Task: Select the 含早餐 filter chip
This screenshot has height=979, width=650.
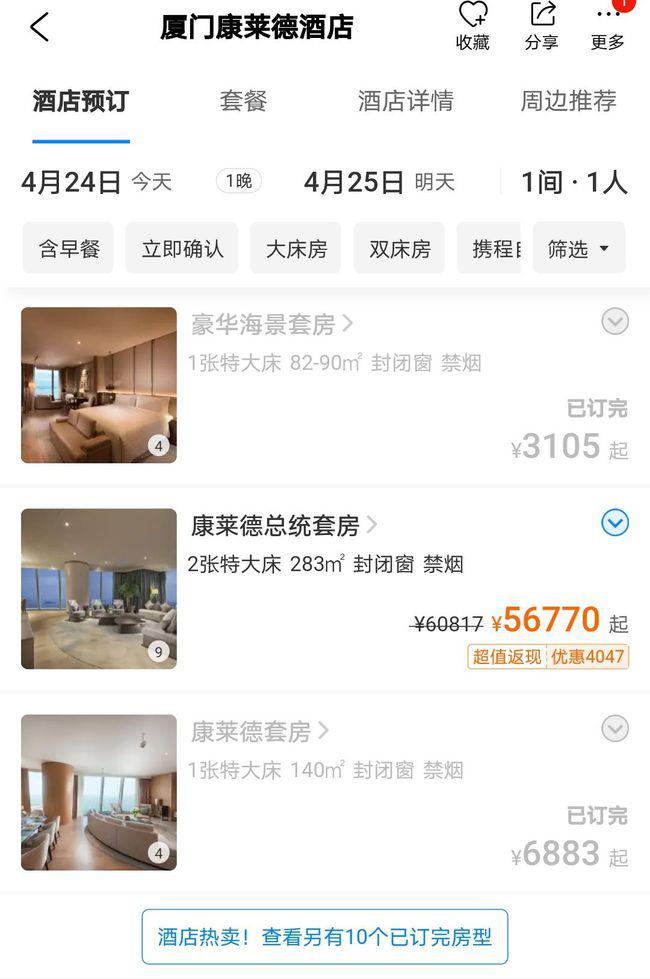Action: coord(69,249)
